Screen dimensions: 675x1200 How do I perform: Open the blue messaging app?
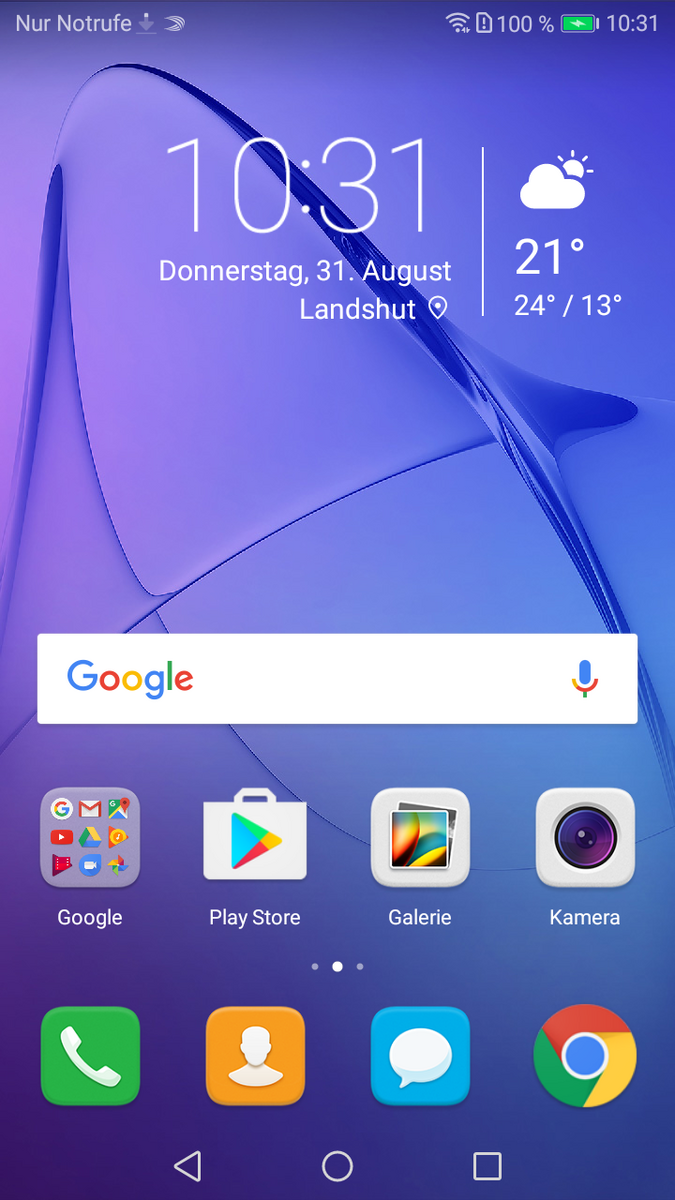pyautogui.click(x=420, y=1056)
